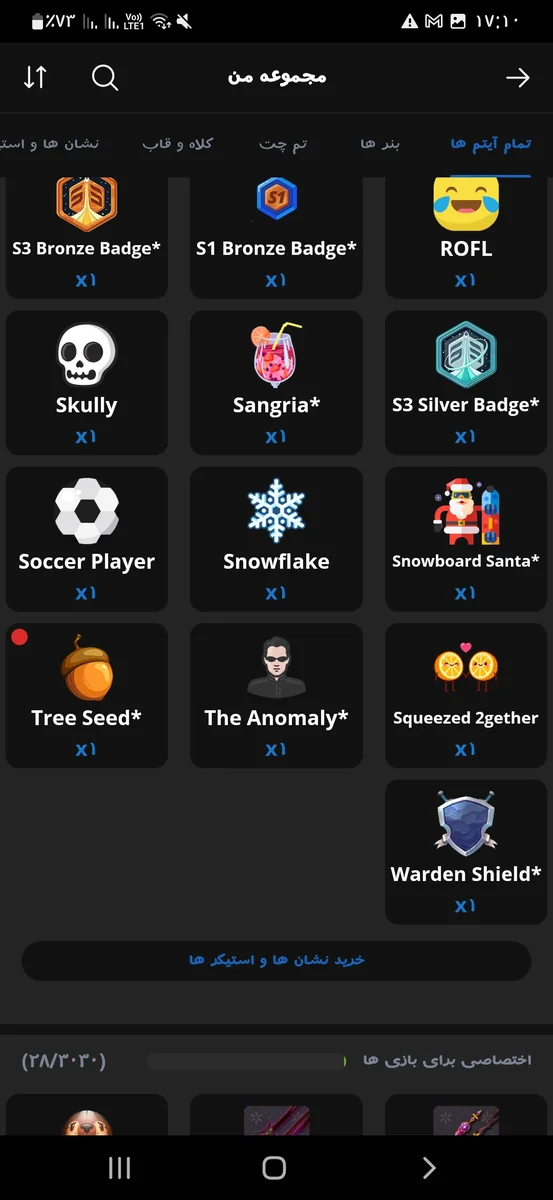Open the Warden Shield item
The height and width of the screenshot is (1200, 553).
(x=466, y=852)
